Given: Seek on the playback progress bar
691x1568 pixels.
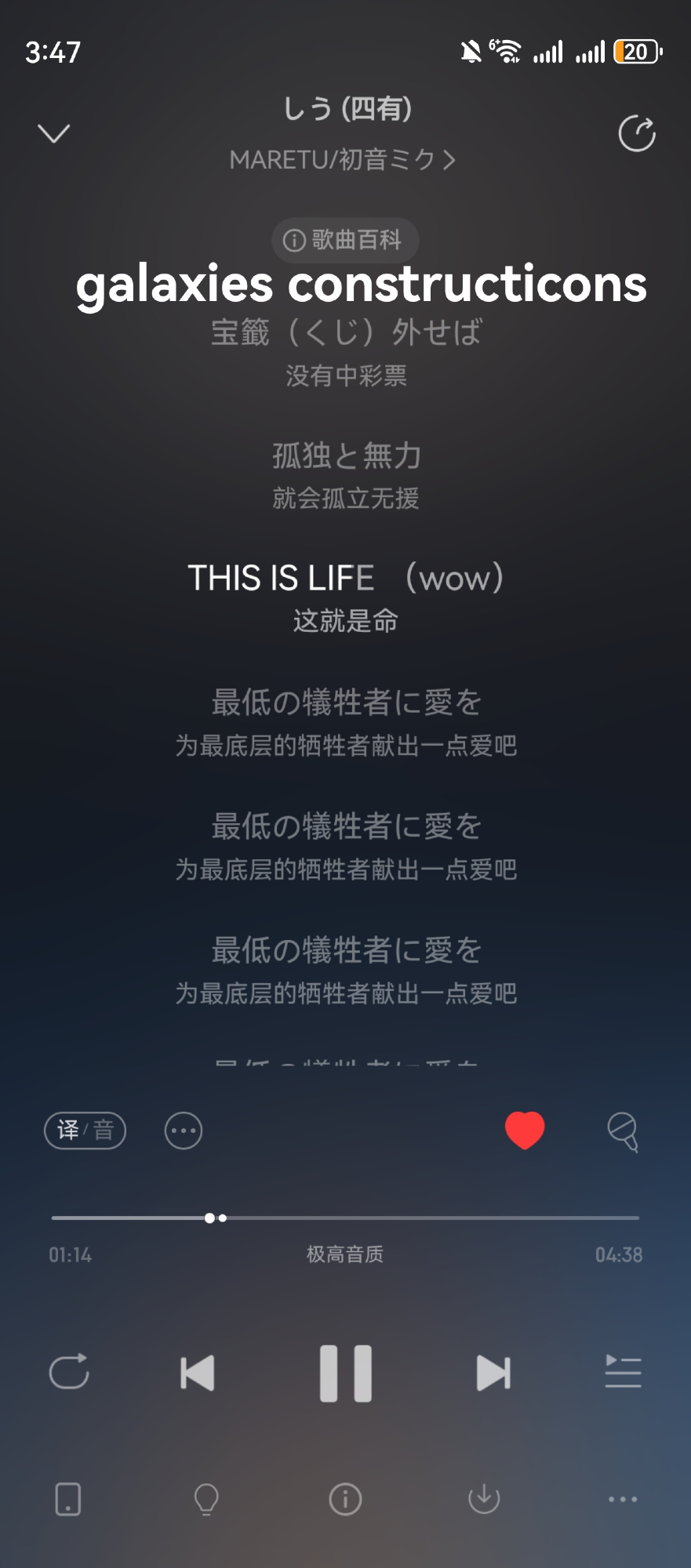Looking at the screenshot, I should (345, 1218).
